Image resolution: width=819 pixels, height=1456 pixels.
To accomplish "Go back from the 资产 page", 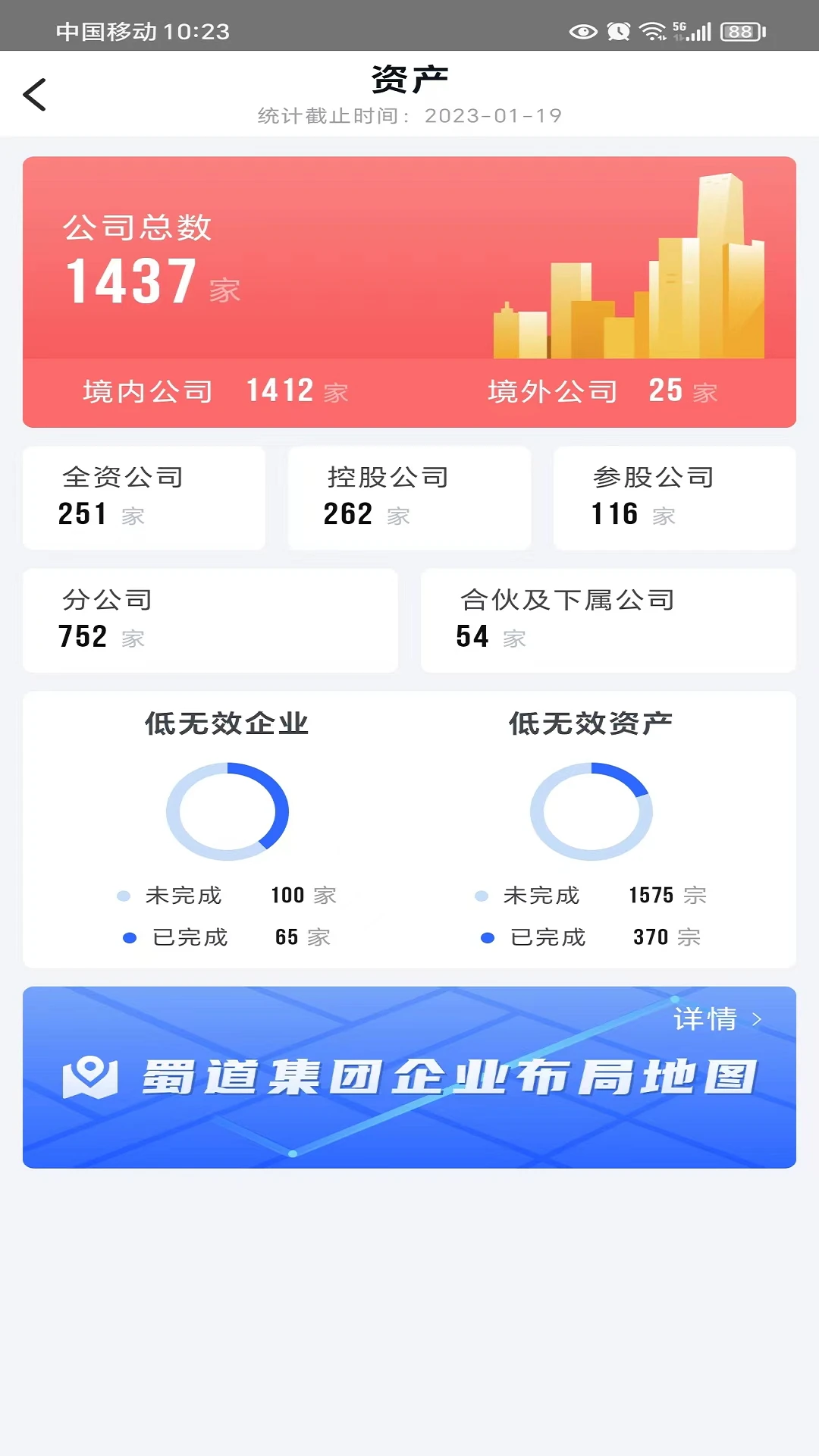I will tap(35, 95).
